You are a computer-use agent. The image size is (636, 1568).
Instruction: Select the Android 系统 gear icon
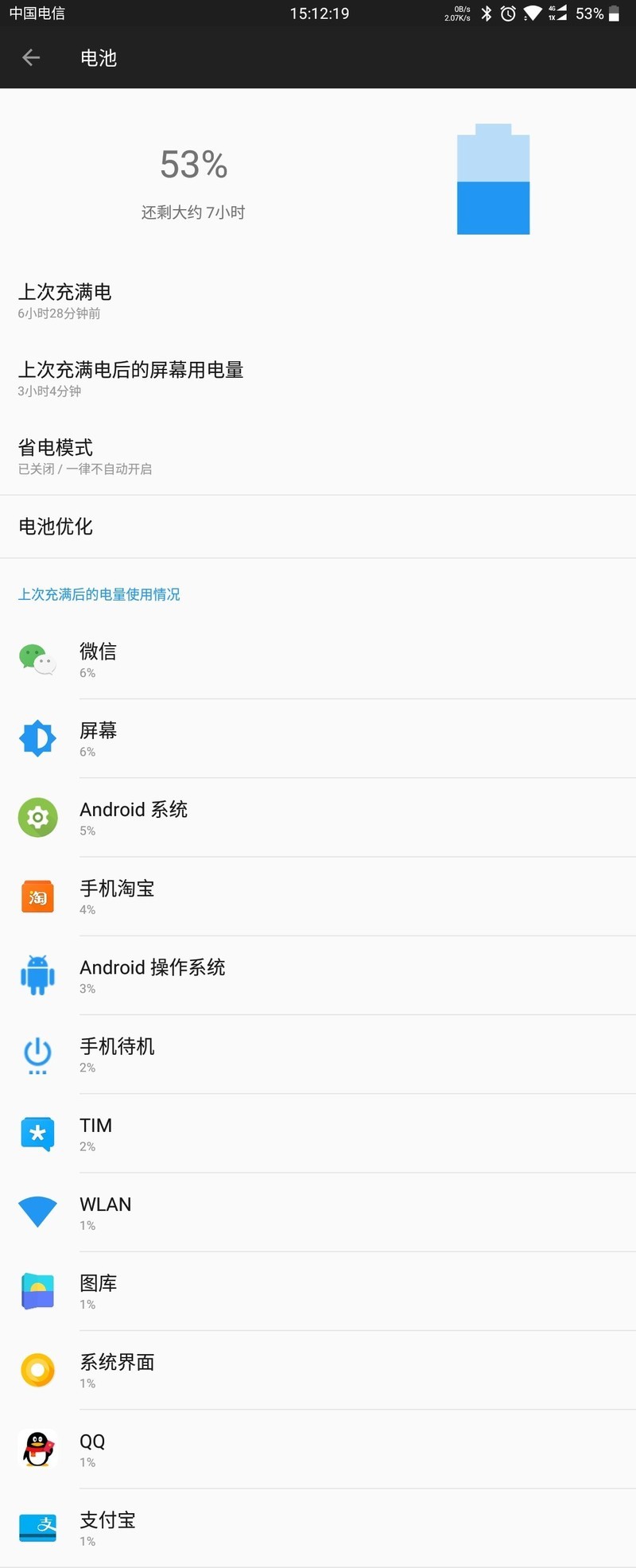coord(37,817)
